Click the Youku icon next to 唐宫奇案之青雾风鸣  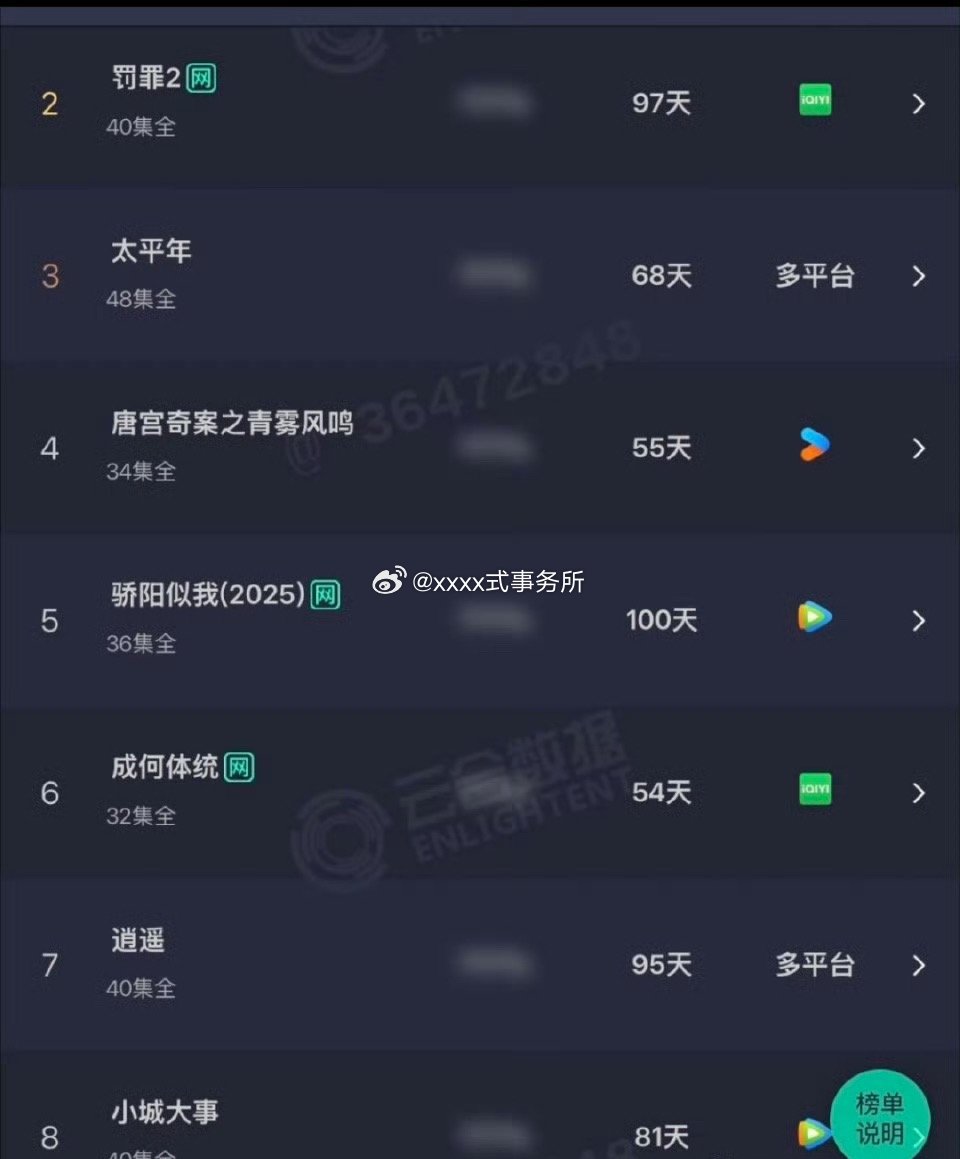click(x=814, y=445)
